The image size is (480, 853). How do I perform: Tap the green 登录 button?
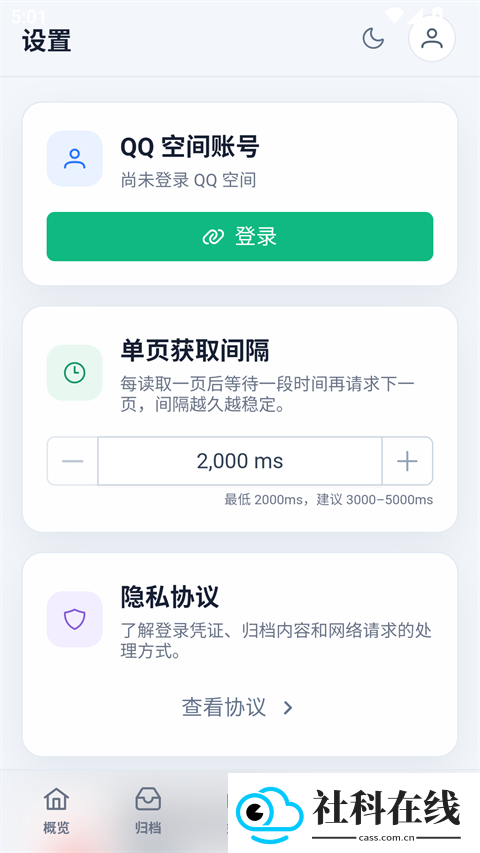(x=240, y=237)
